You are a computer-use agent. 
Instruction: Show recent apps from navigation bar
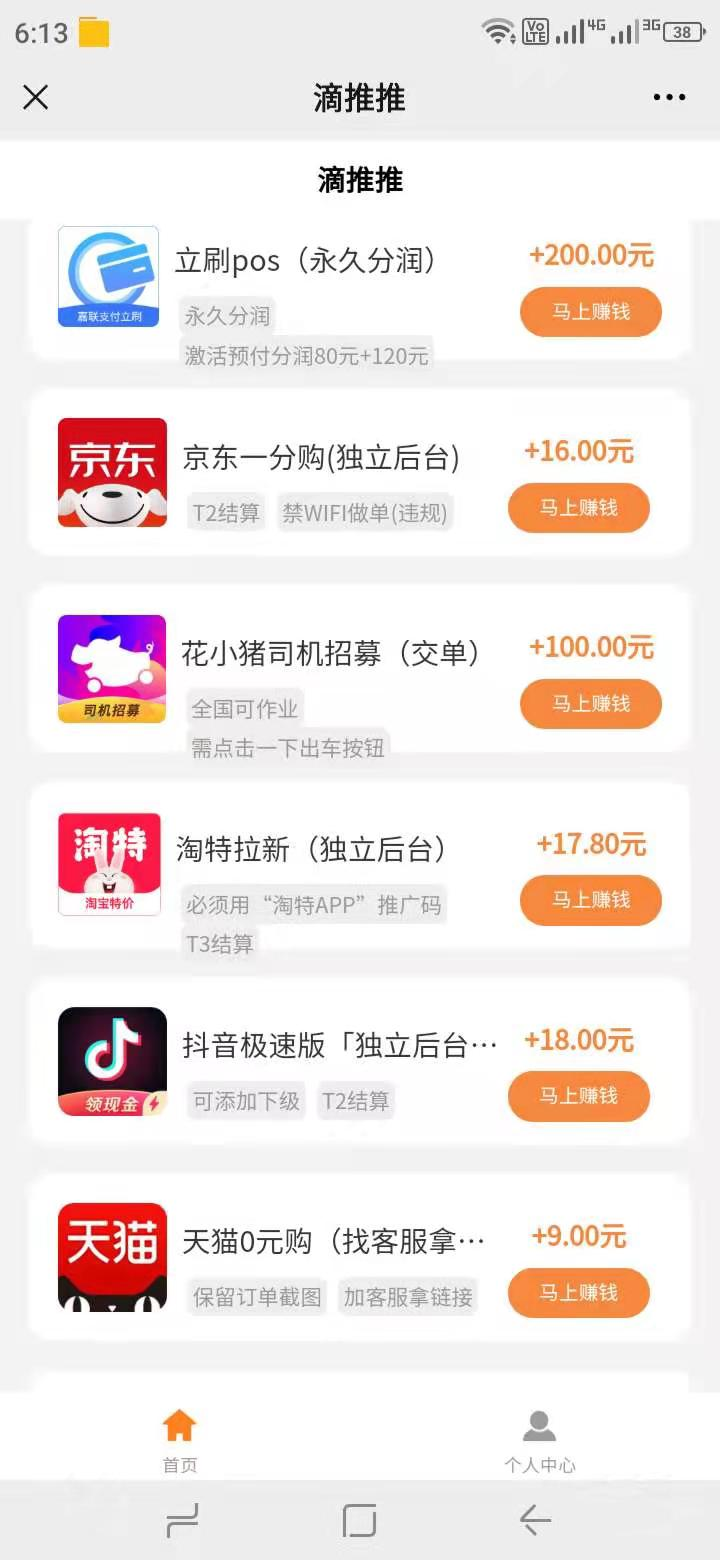pyautogui.click(x=182, y=1521)
